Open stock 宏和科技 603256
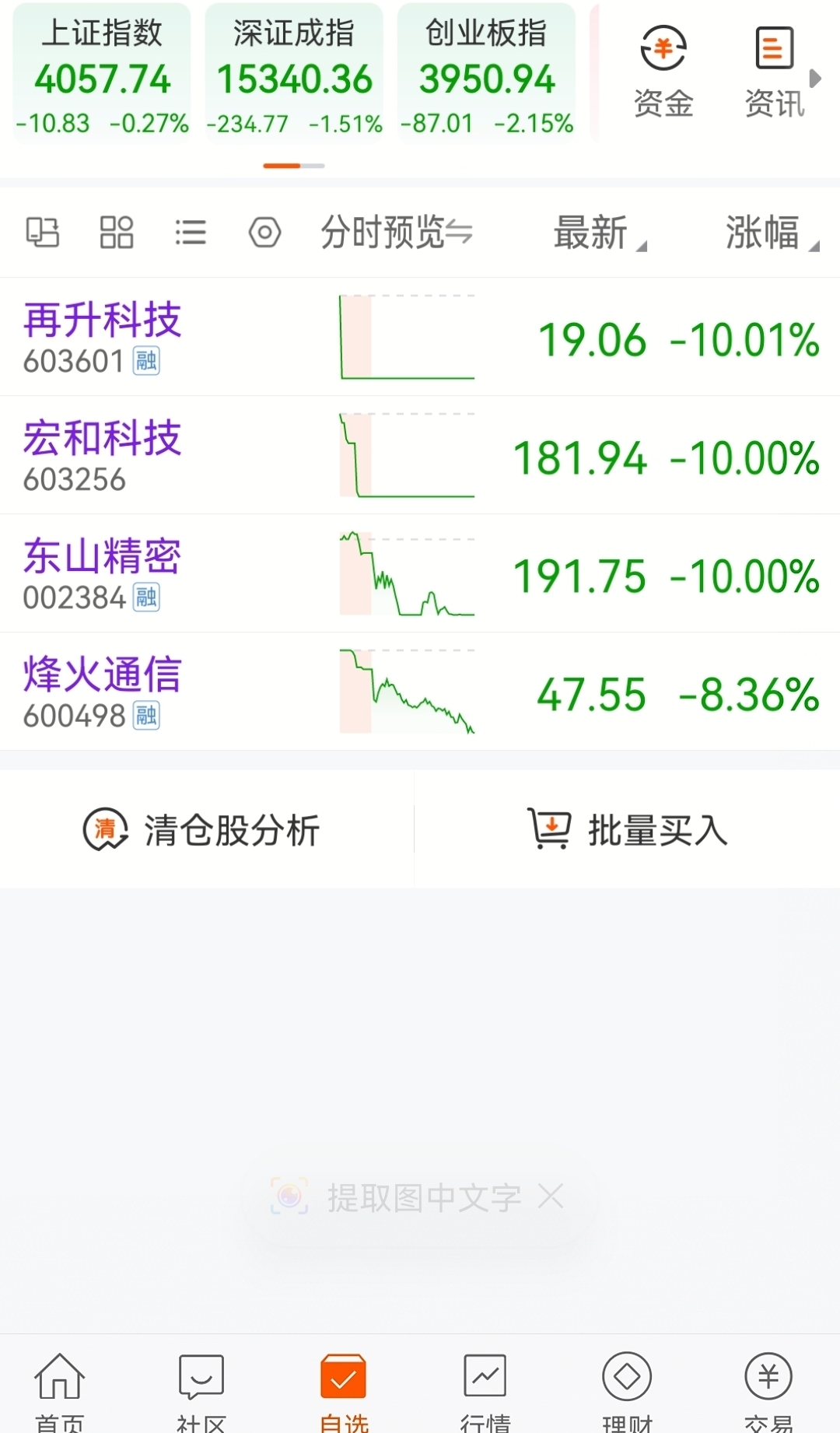This screenshot has width=840, height=1433. tap(420, 456)
